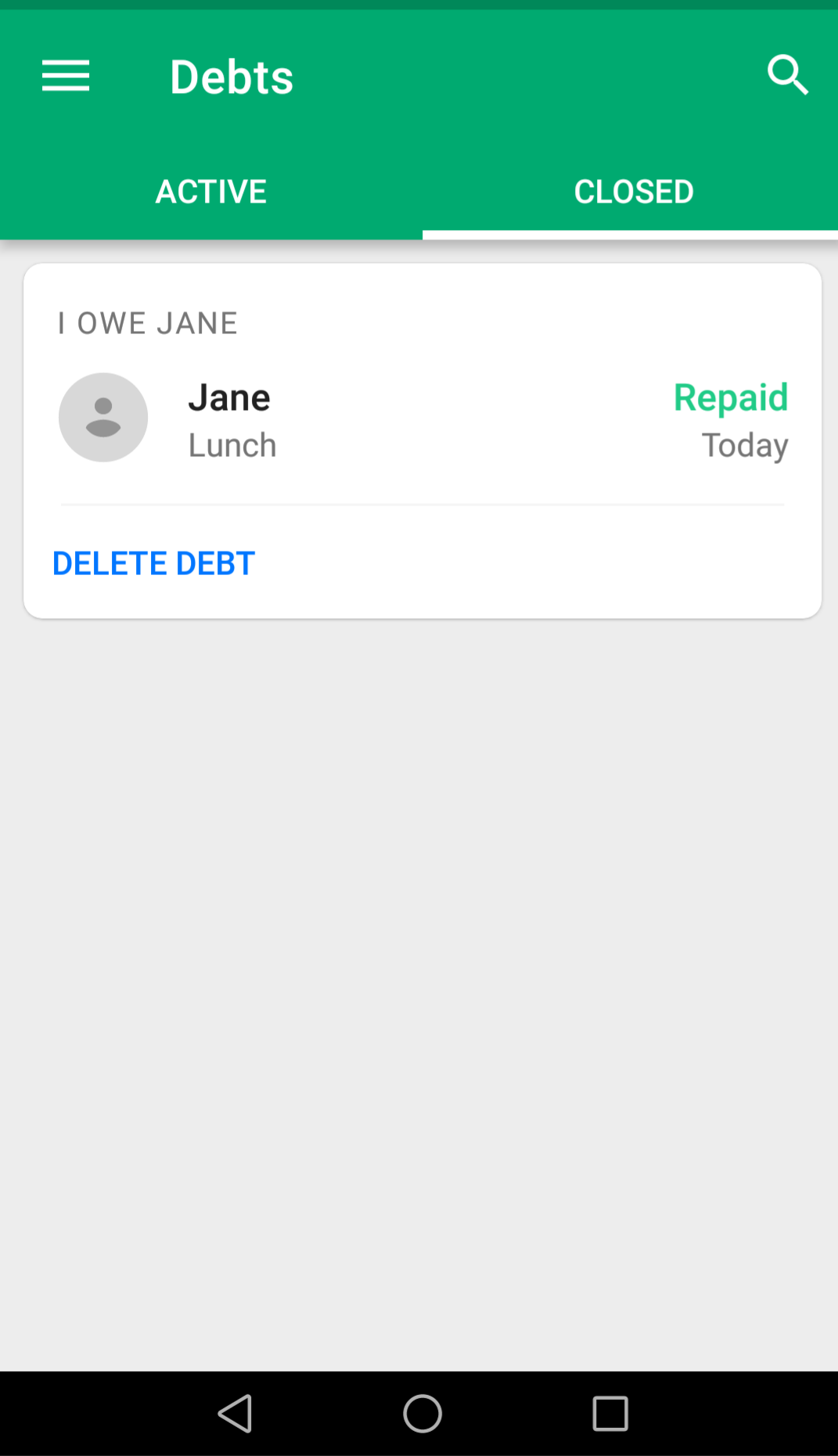Go to the home screen
Viewport: 838px width, 1456px height.
click(423, 1414)
